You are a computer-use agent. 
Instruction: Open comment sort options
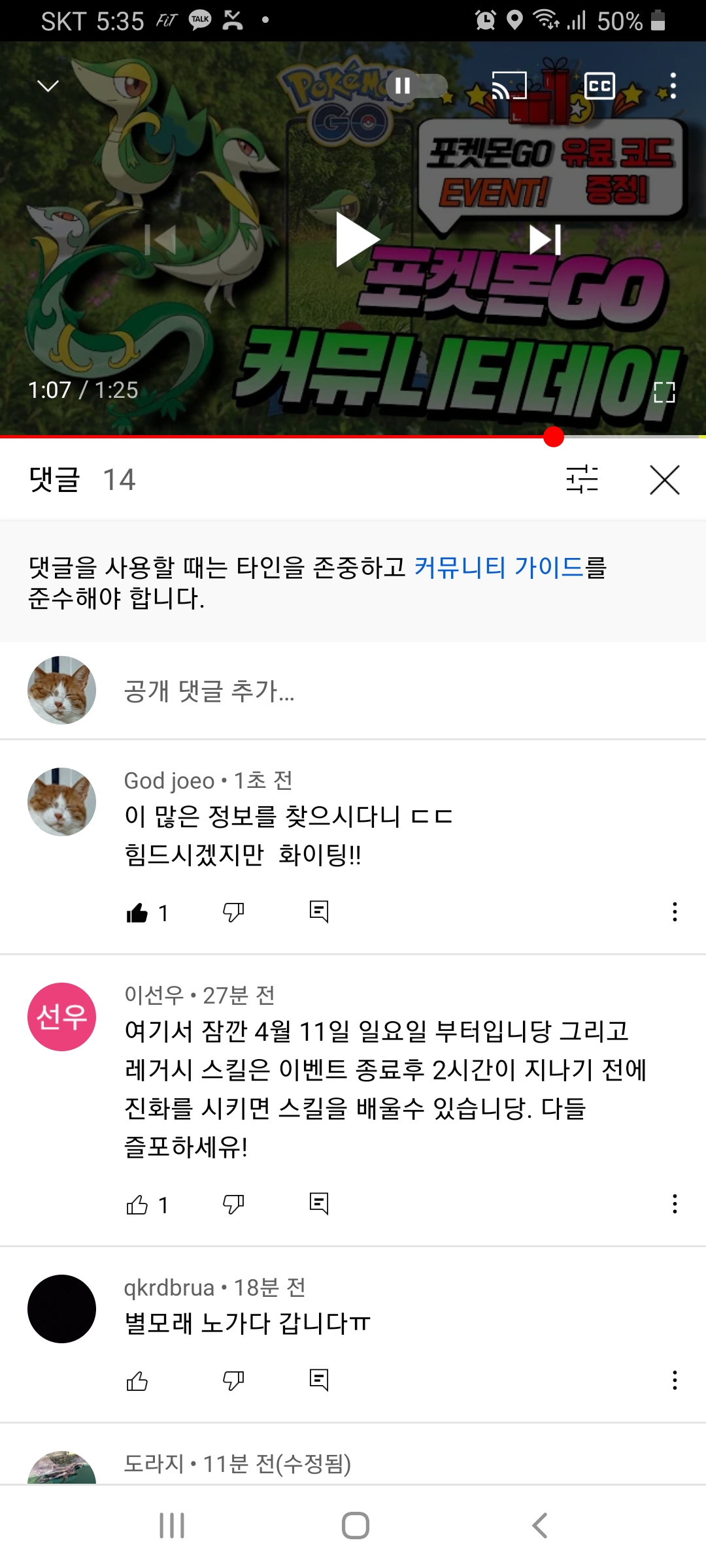point(582,480)
